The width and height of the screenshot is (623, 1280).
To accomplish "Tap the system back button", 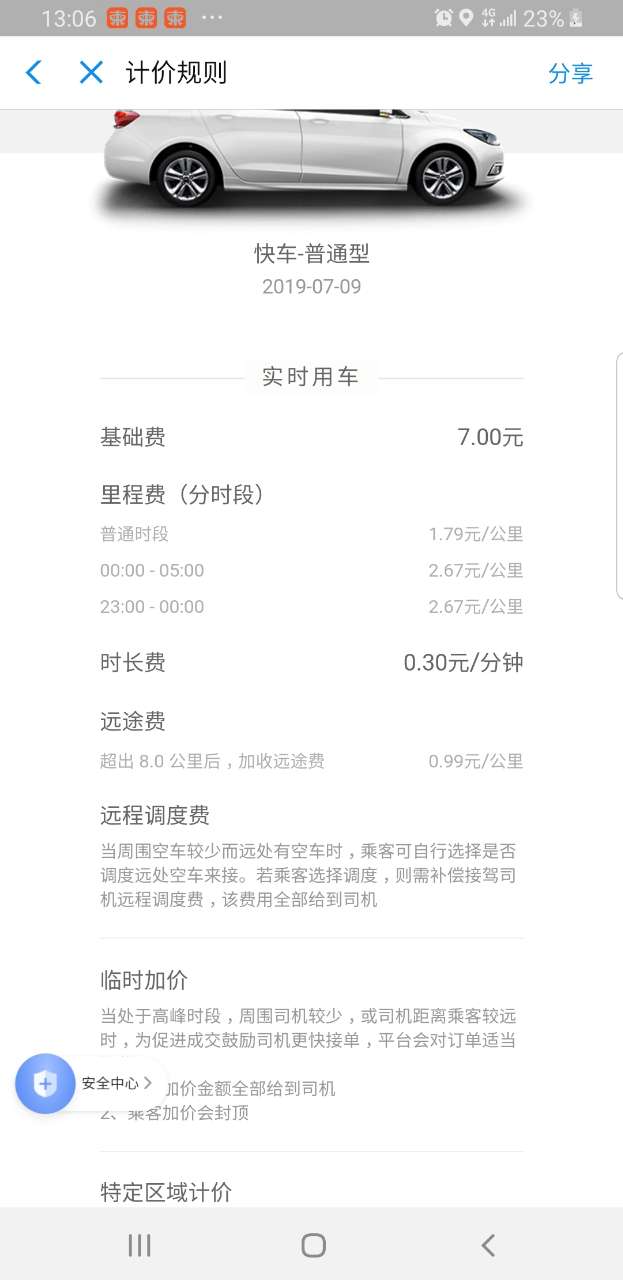I will coord(487,1245).
